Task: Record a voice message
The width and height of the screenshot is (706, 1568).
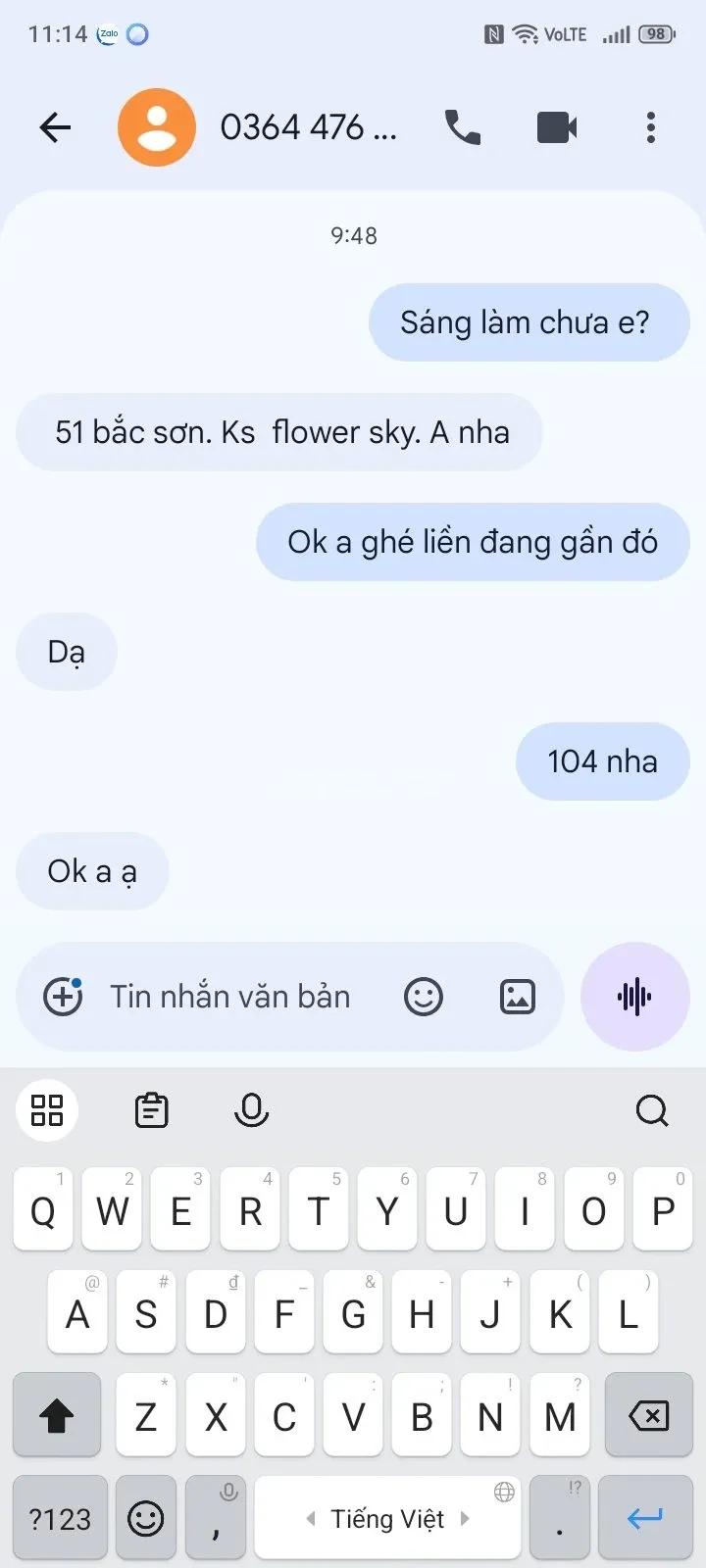Action: pos(635,997)
